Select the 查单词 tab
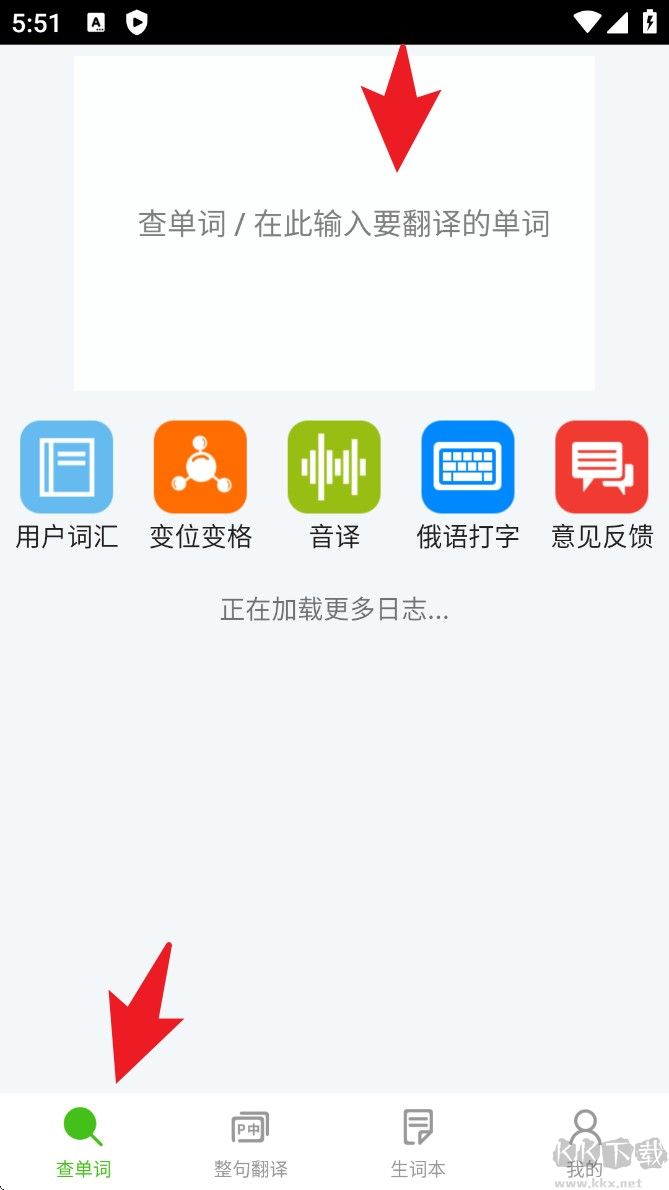The image size is (669, 1190). point(83,1141)
